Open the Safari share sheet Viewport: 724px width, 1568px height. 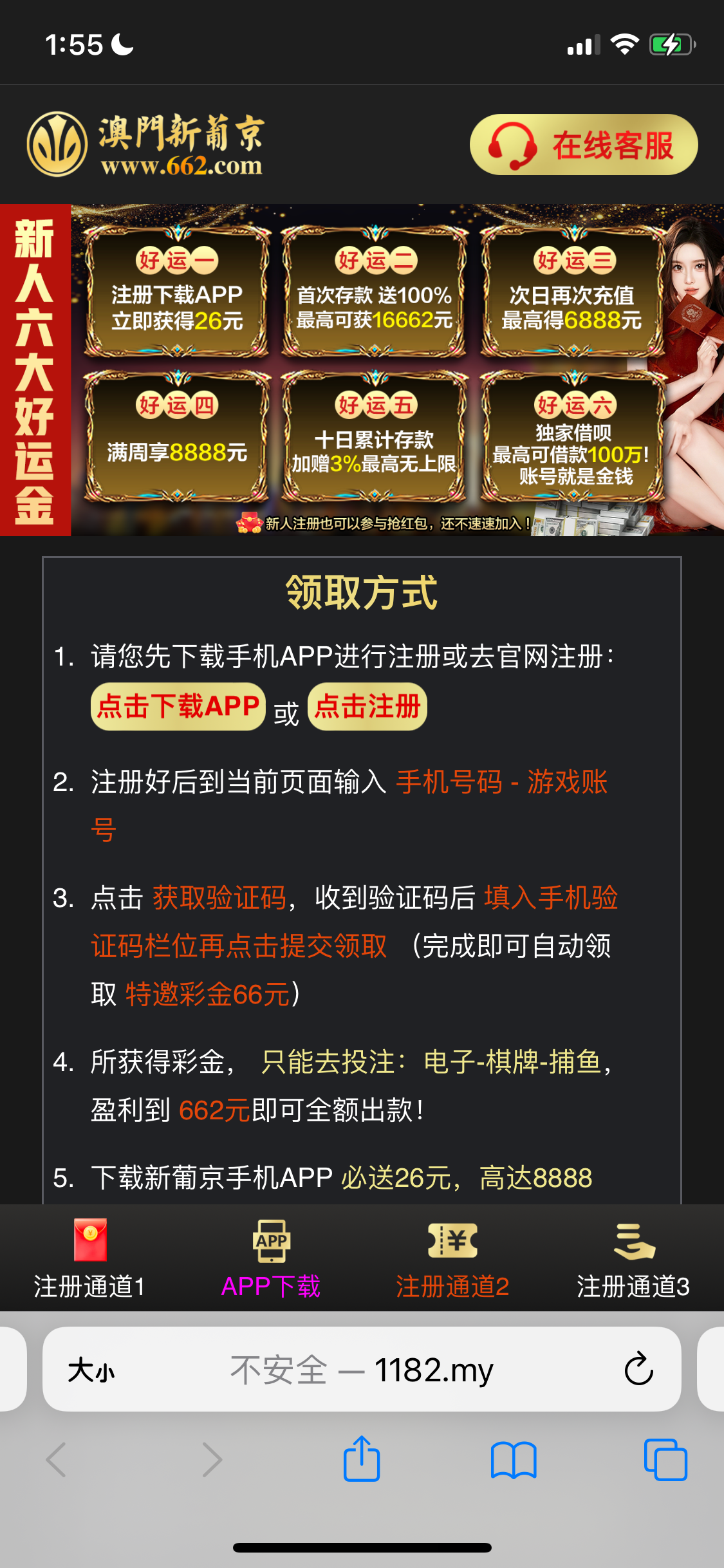pyautogui.click(x=362, y=1459)
